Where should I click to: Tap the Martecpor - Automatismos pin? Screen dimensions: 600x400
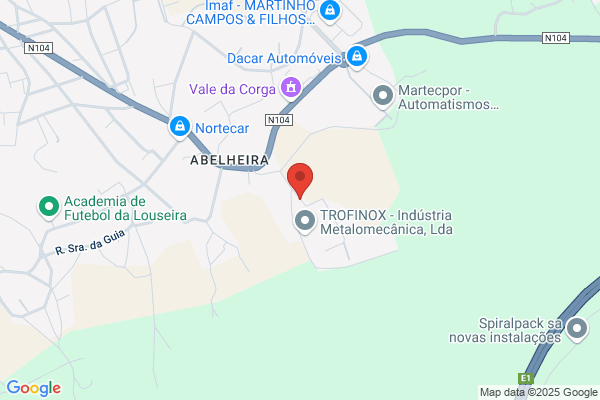click(x=383, y=96)
